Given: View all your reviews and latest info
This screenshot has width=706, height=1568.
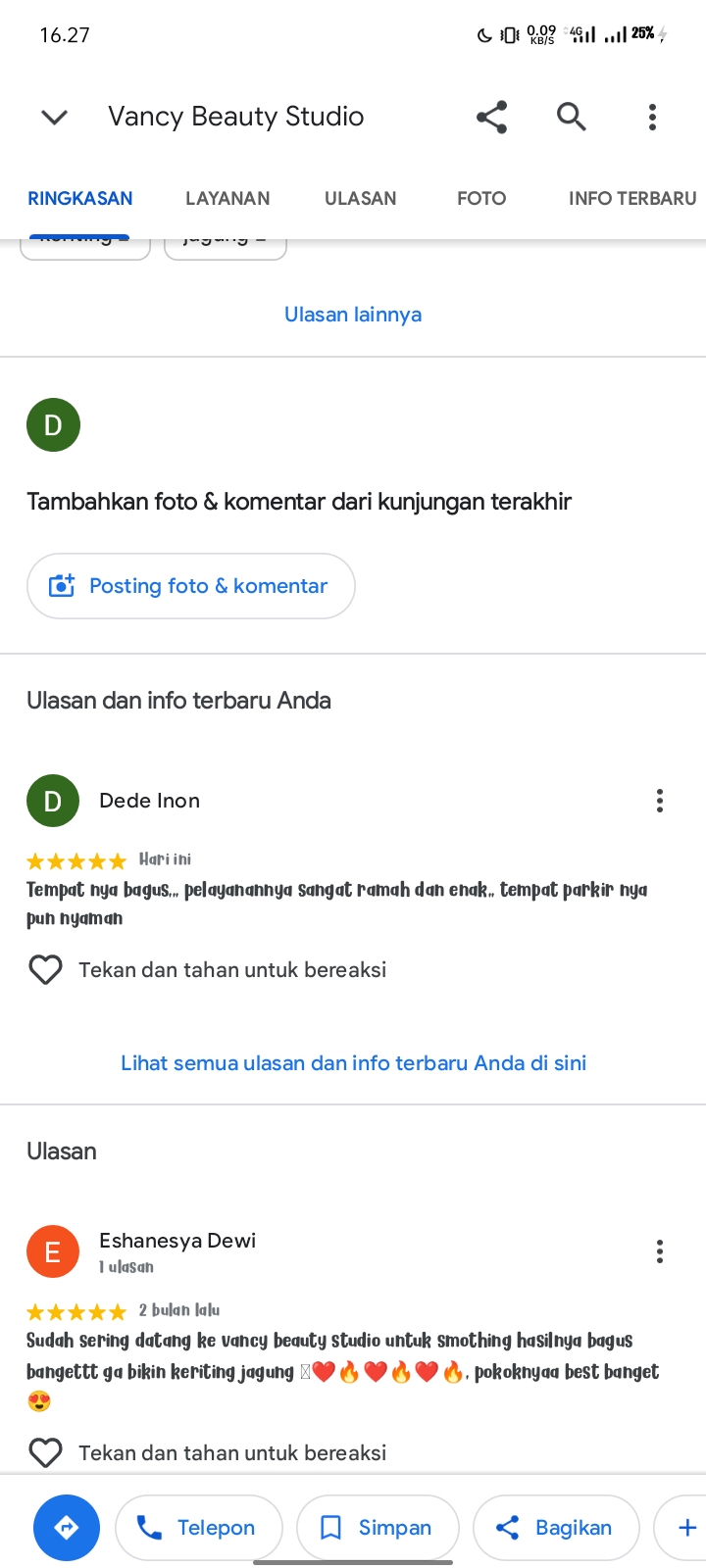Looking at the screenshot, I should click(353, 1063).
